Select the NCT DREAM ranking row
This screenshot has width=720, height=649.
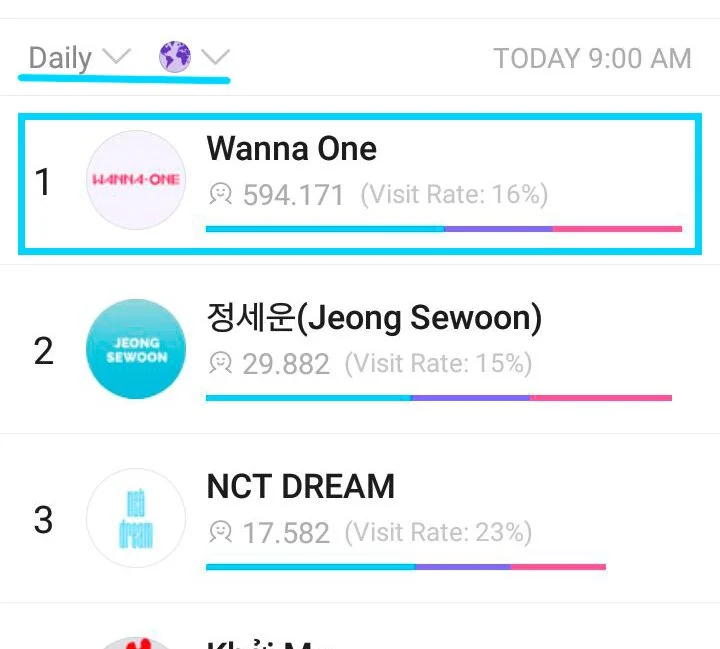pyautogui.click(x=360, y=518)
